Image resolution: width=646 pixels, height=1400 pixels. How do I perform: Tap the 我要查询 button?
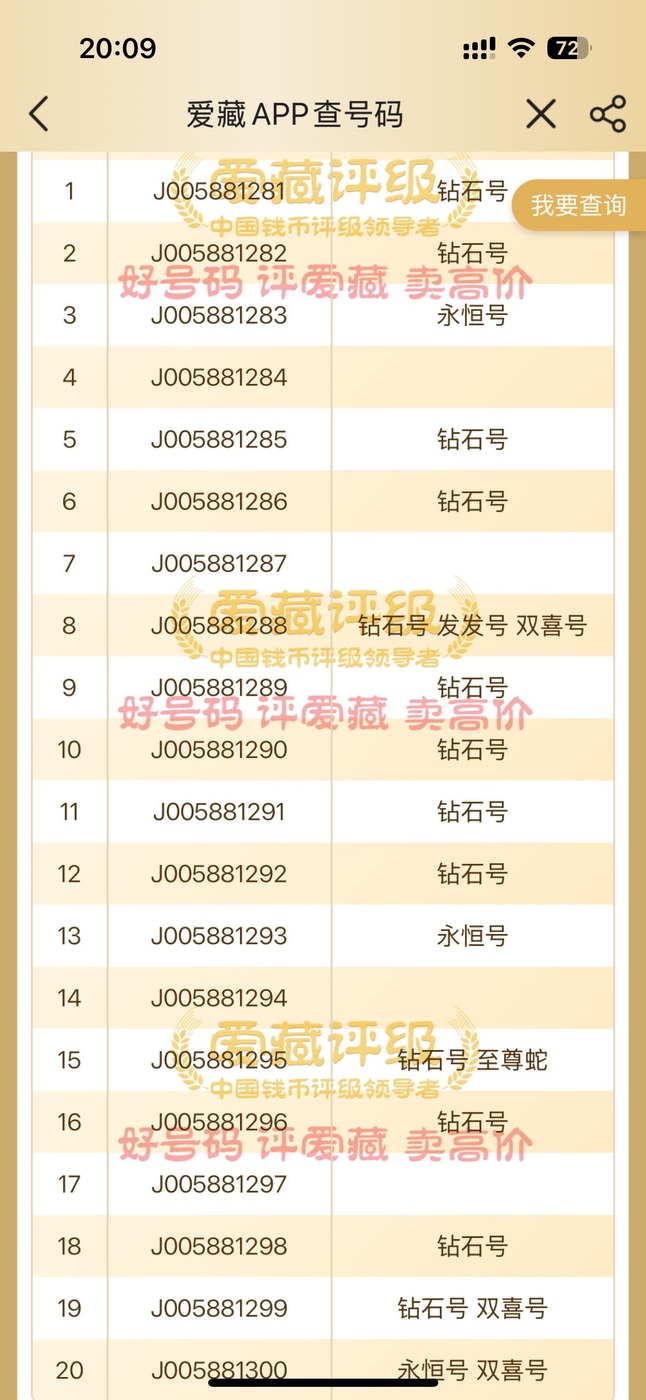click(578, 206)
